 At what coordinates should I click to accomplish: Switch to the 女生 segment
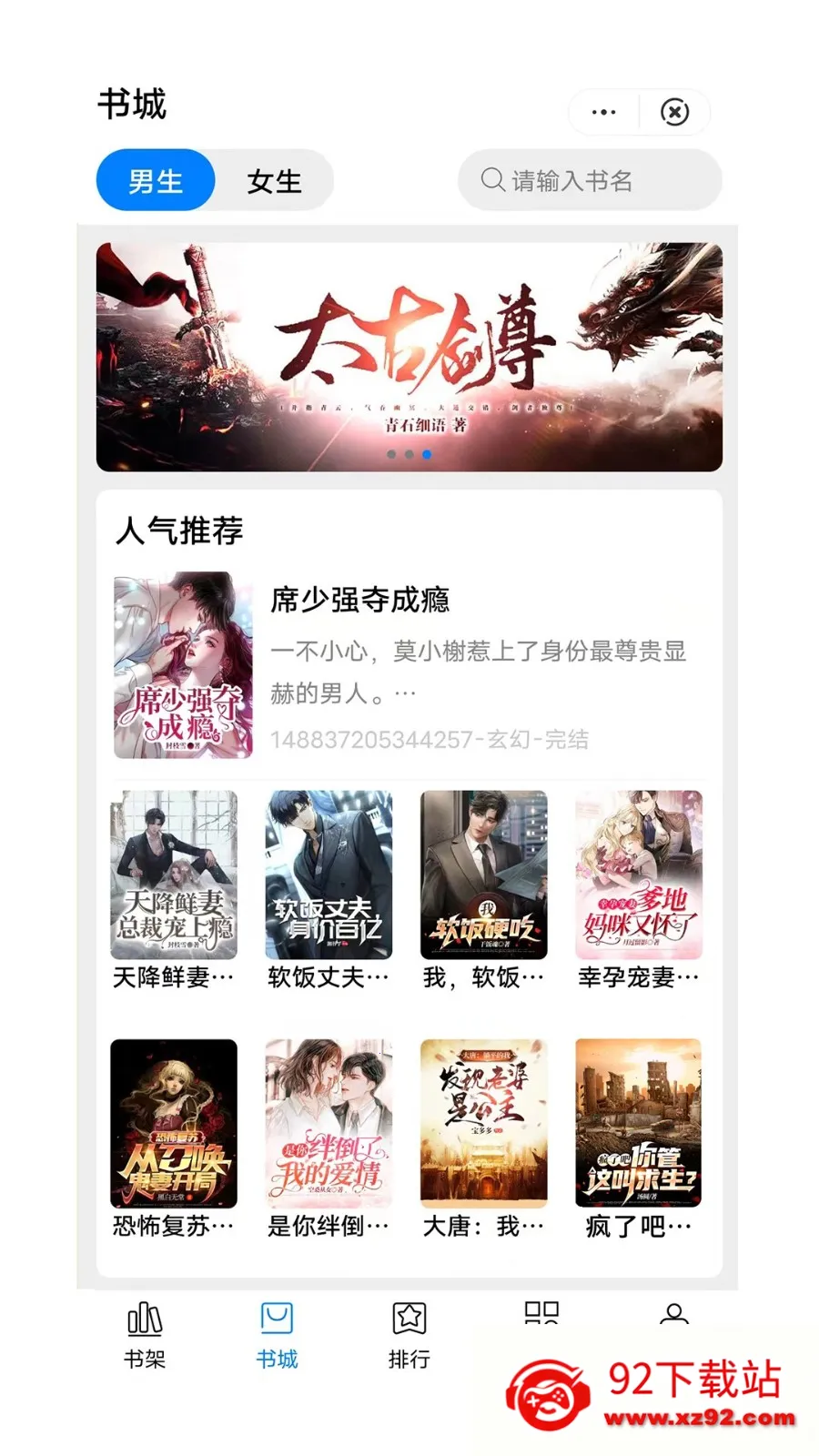coord(274,180)
